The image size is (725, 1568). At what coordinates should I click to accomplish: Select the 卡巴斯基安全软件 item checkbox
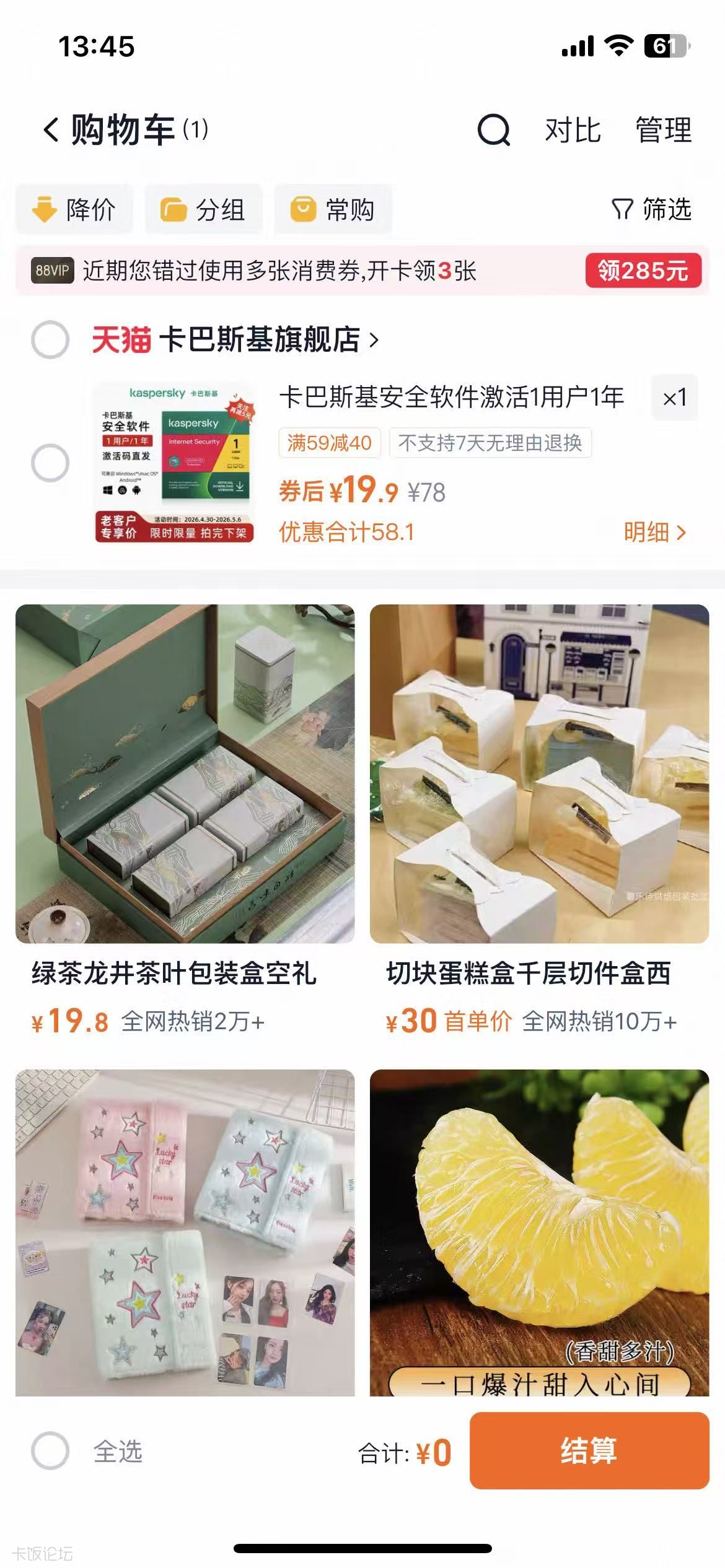pyautogui.click(x=50, y=463)
